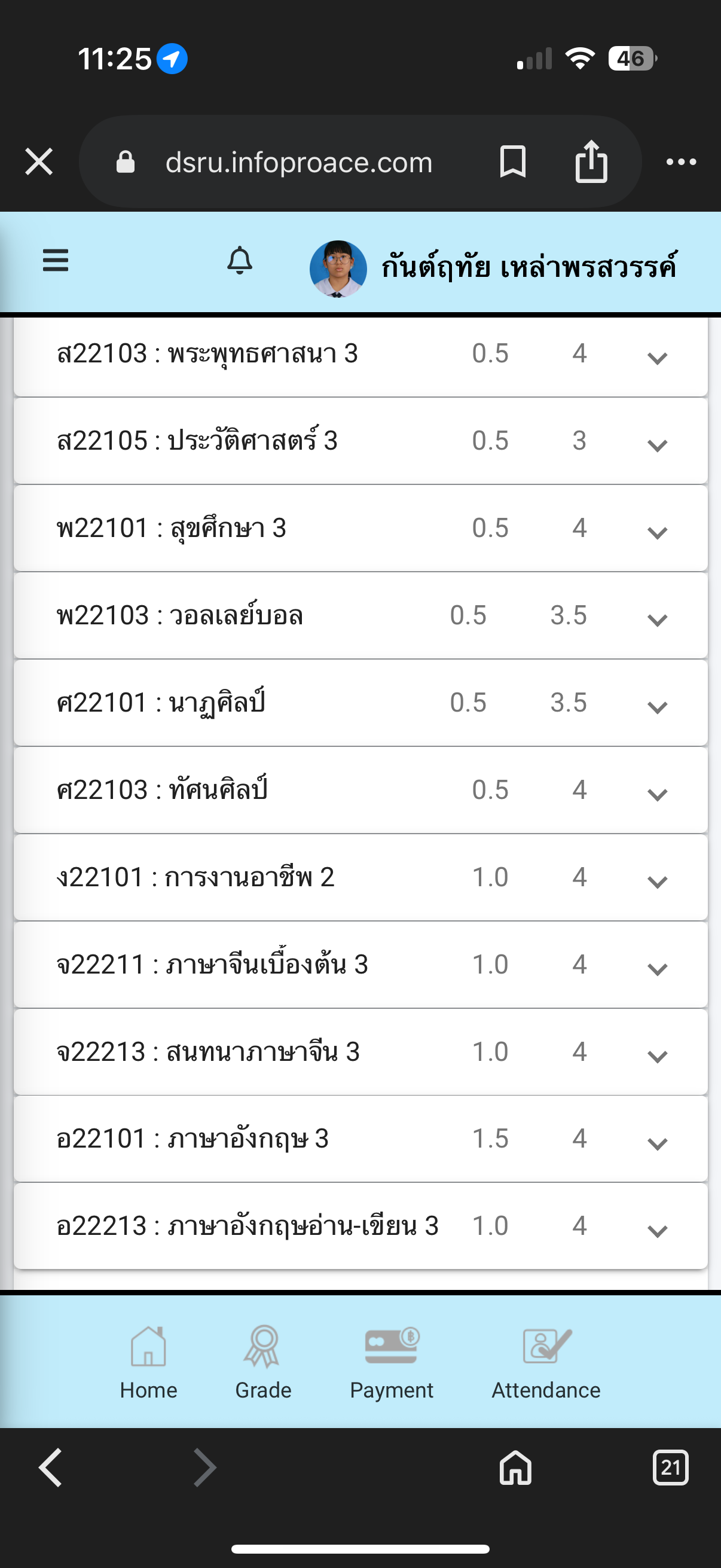
Task: Open the hamburger drawer menu
Action: tap(56, 261)
